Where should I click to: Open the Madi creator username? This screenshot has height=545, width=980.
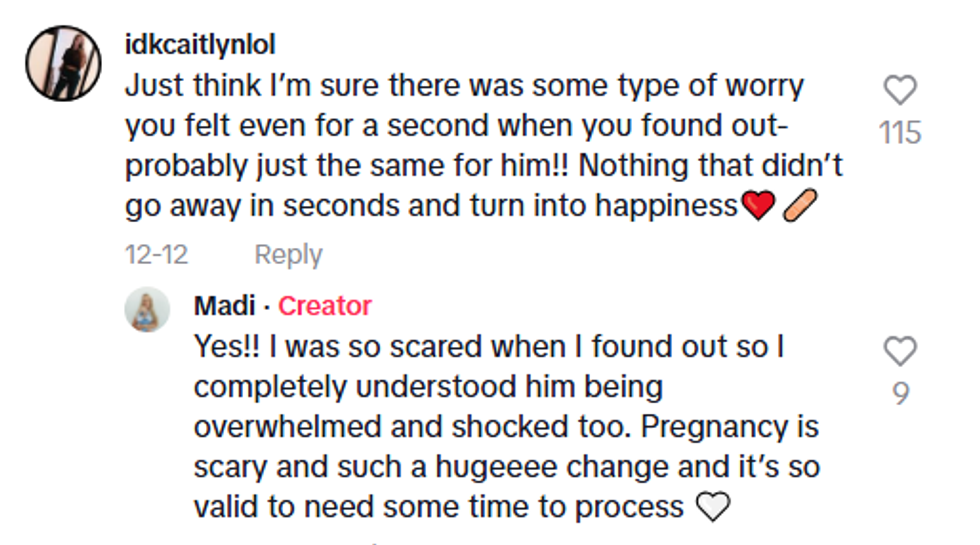[224, 306]
